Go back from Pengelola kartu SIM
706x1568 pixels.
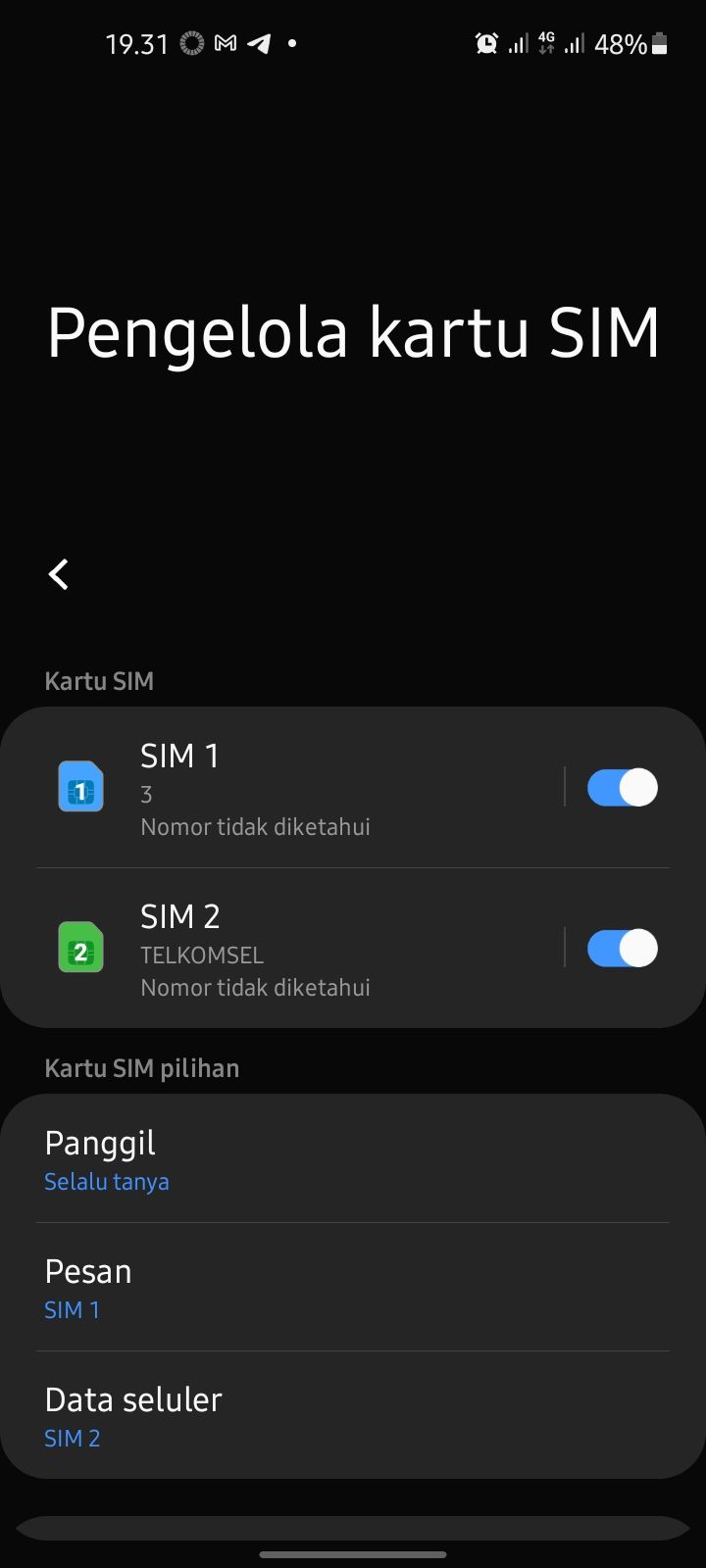pyautogui.click(x=59, y=574)
